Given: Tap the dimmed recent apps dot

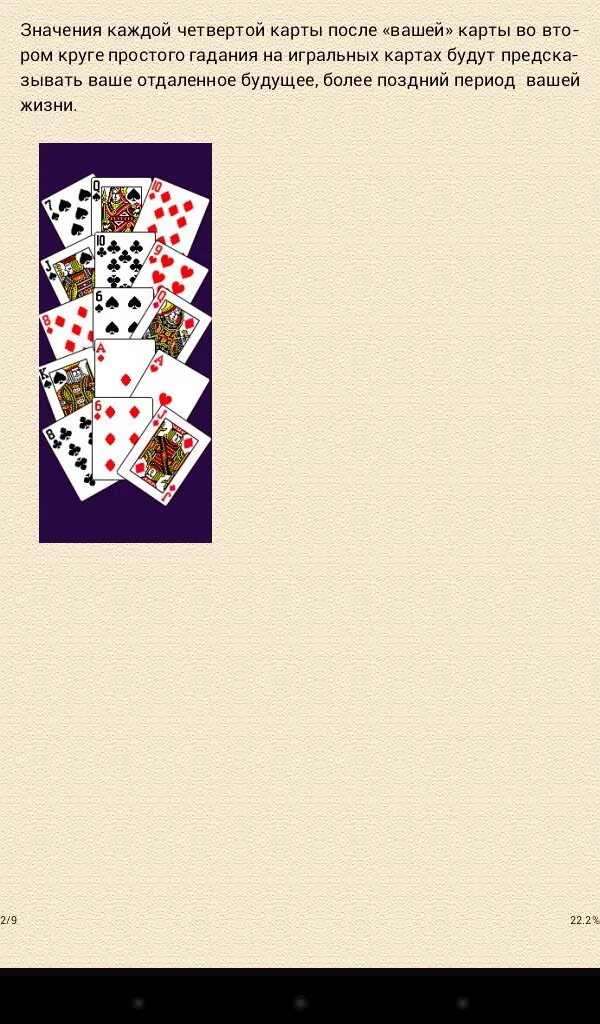Looking at the screenshot, I should pos(462,1002).
